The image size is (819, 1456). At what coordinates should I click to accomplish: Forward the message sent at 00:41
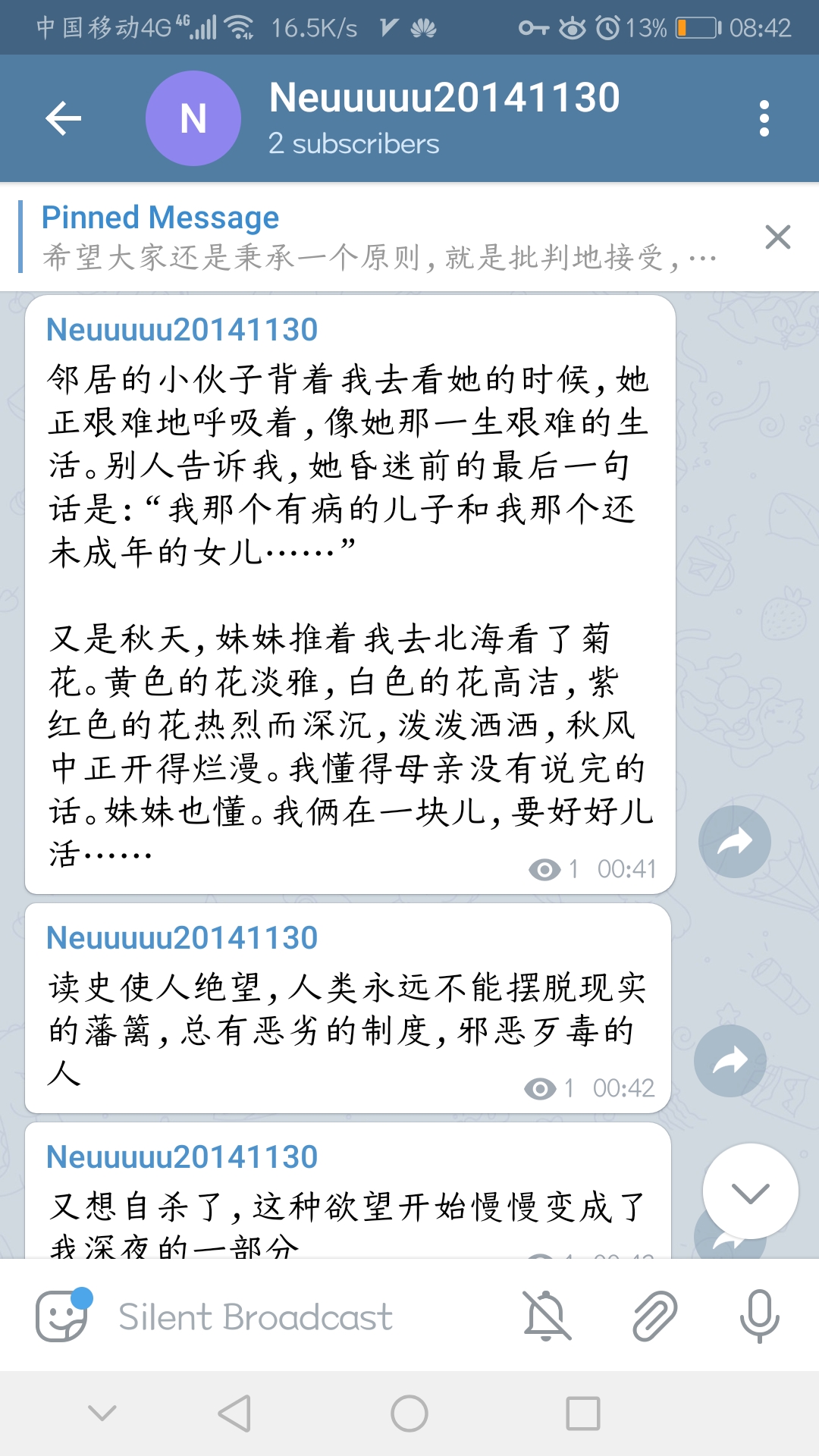tap(734, 842)
